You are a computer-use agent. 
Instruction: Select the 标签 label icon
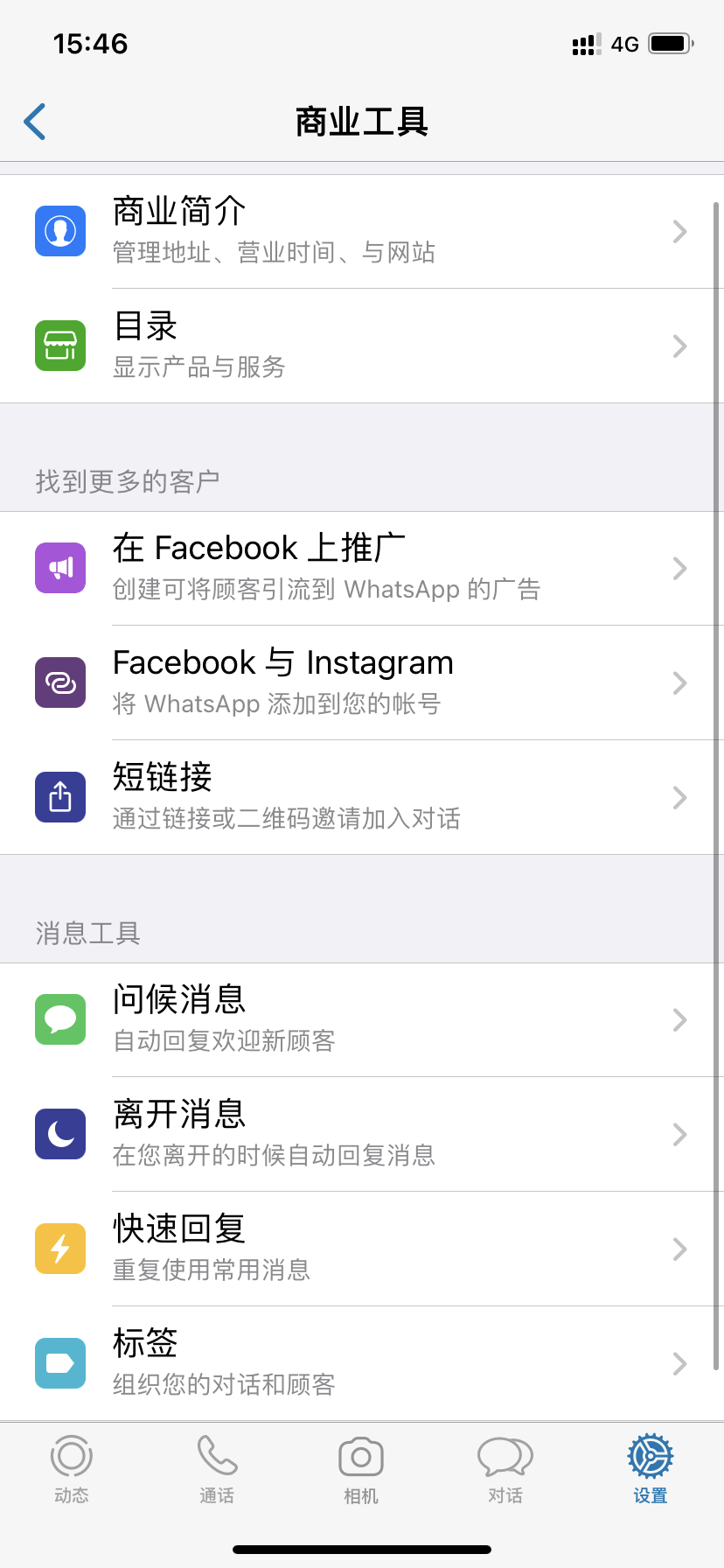point(59,1362)
